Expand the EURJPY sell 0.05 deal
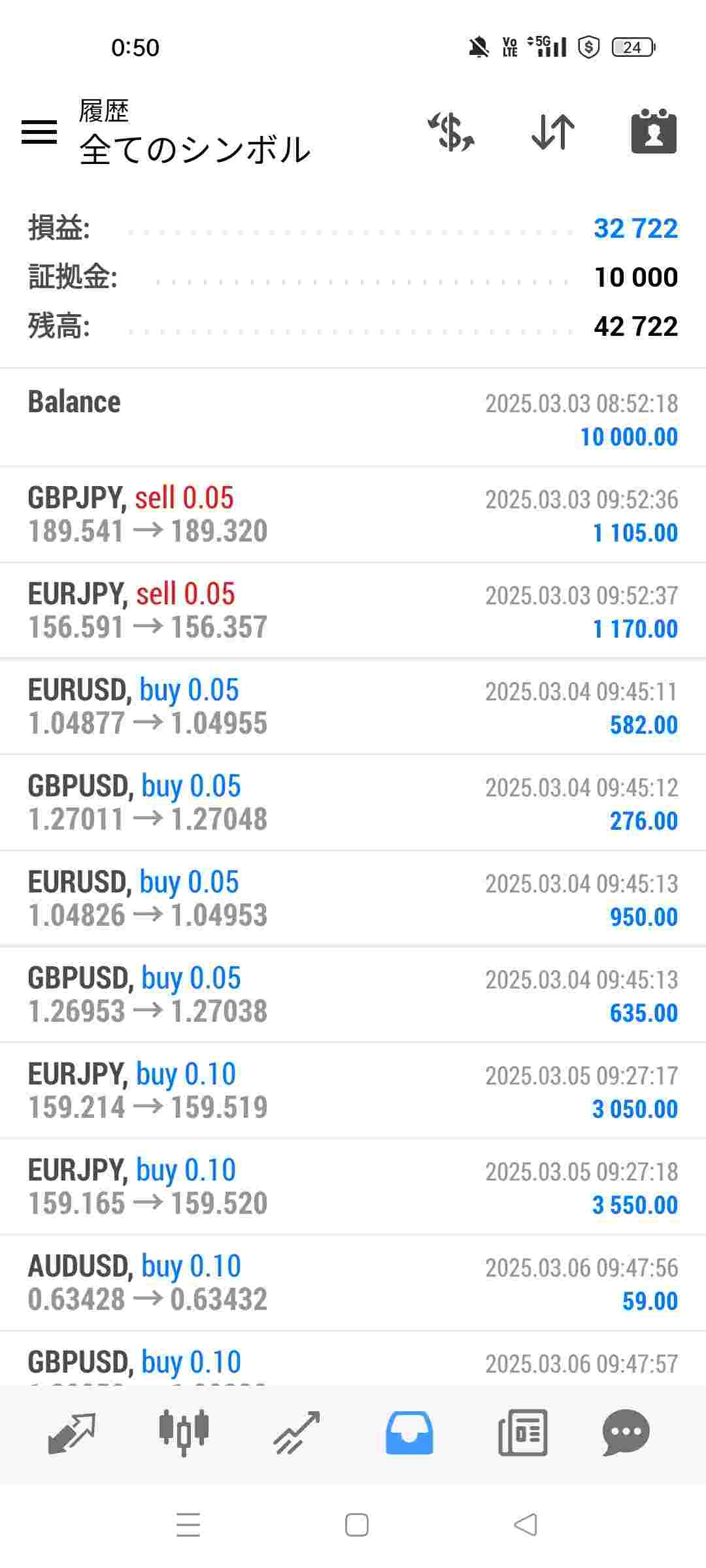706x1568 pixels. click(x=353, y=611)
